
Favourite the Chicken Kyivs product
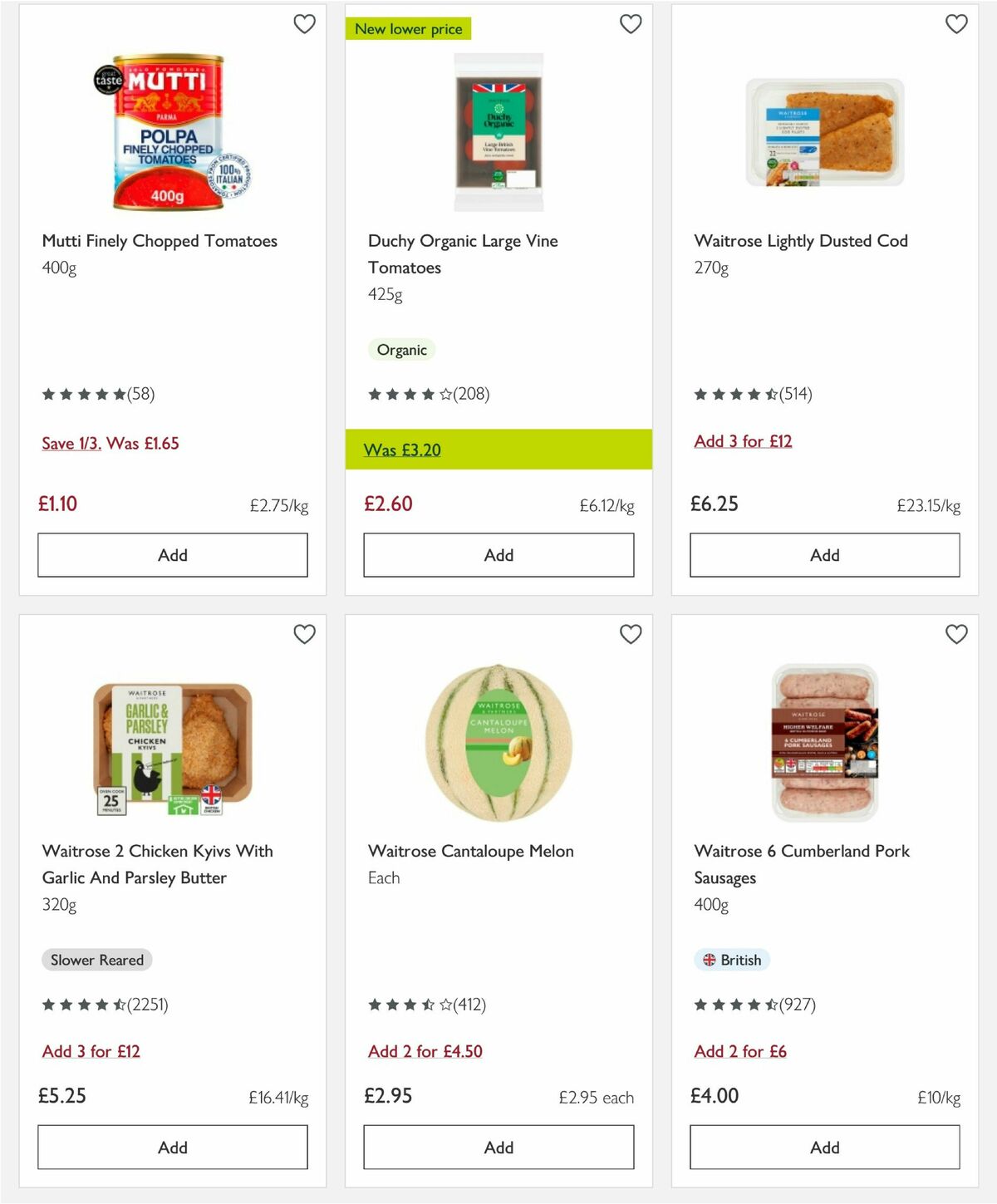click(304, 634)
